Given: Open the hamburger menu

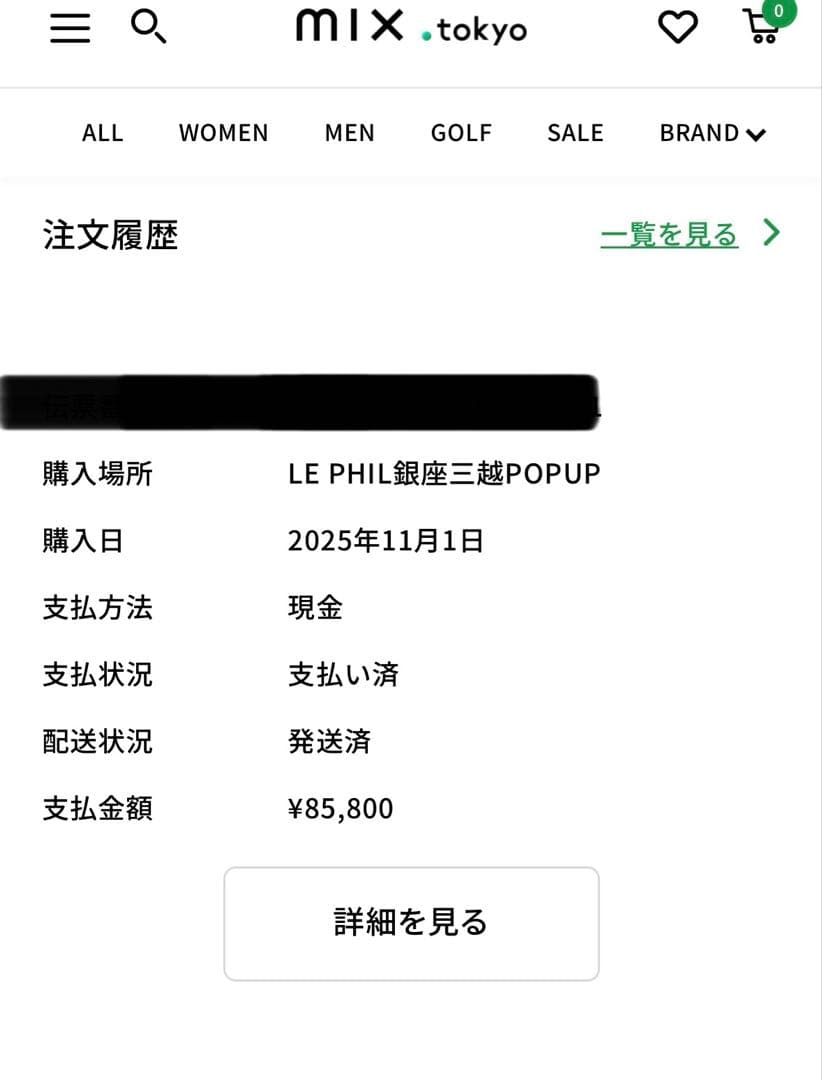Looking at the screenshot, I should pos(70,28).
